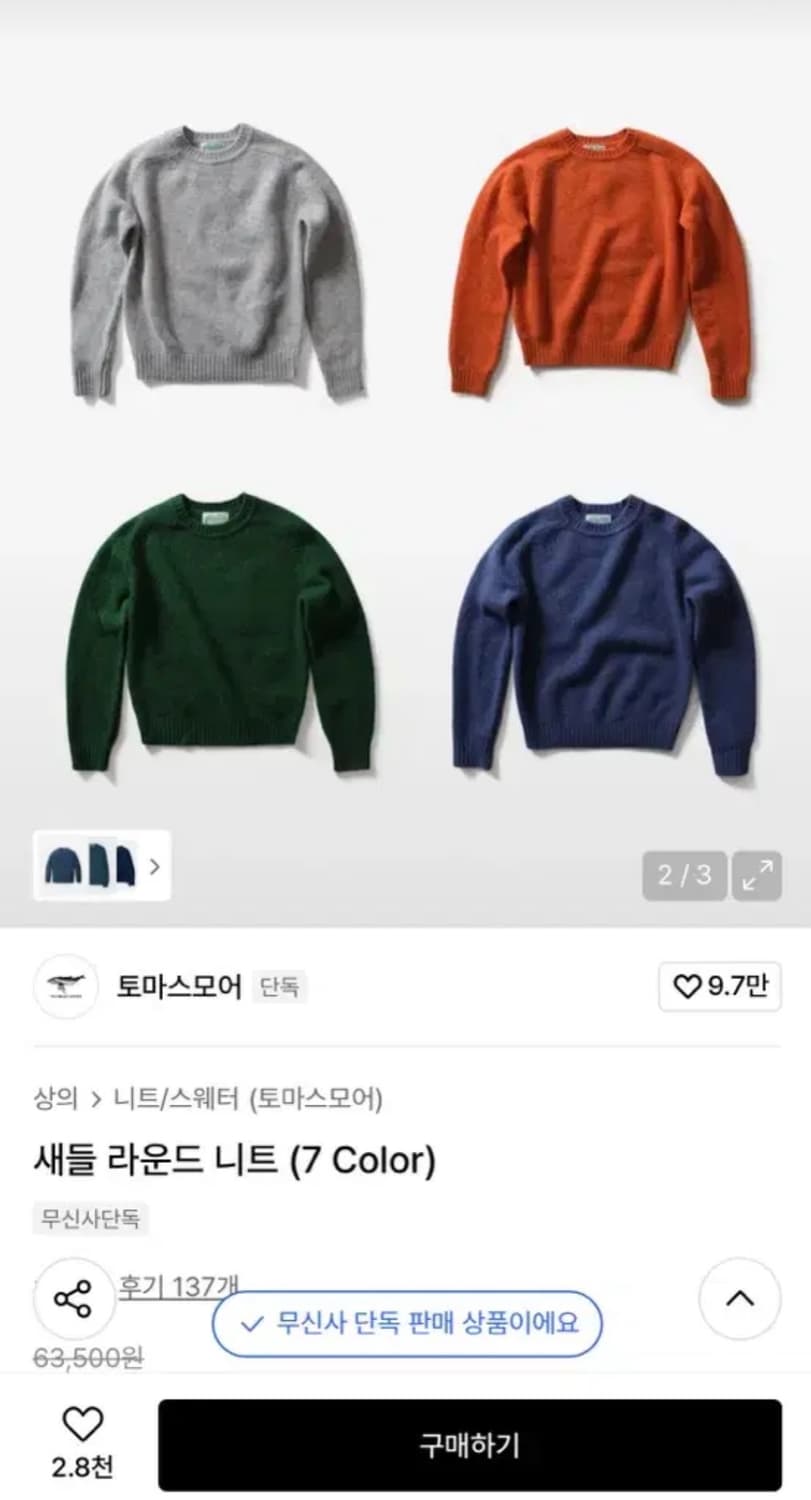This screenshot has width=811, height=1500.
Task: Open the next set of thumbnails
Action: (155, 868)
